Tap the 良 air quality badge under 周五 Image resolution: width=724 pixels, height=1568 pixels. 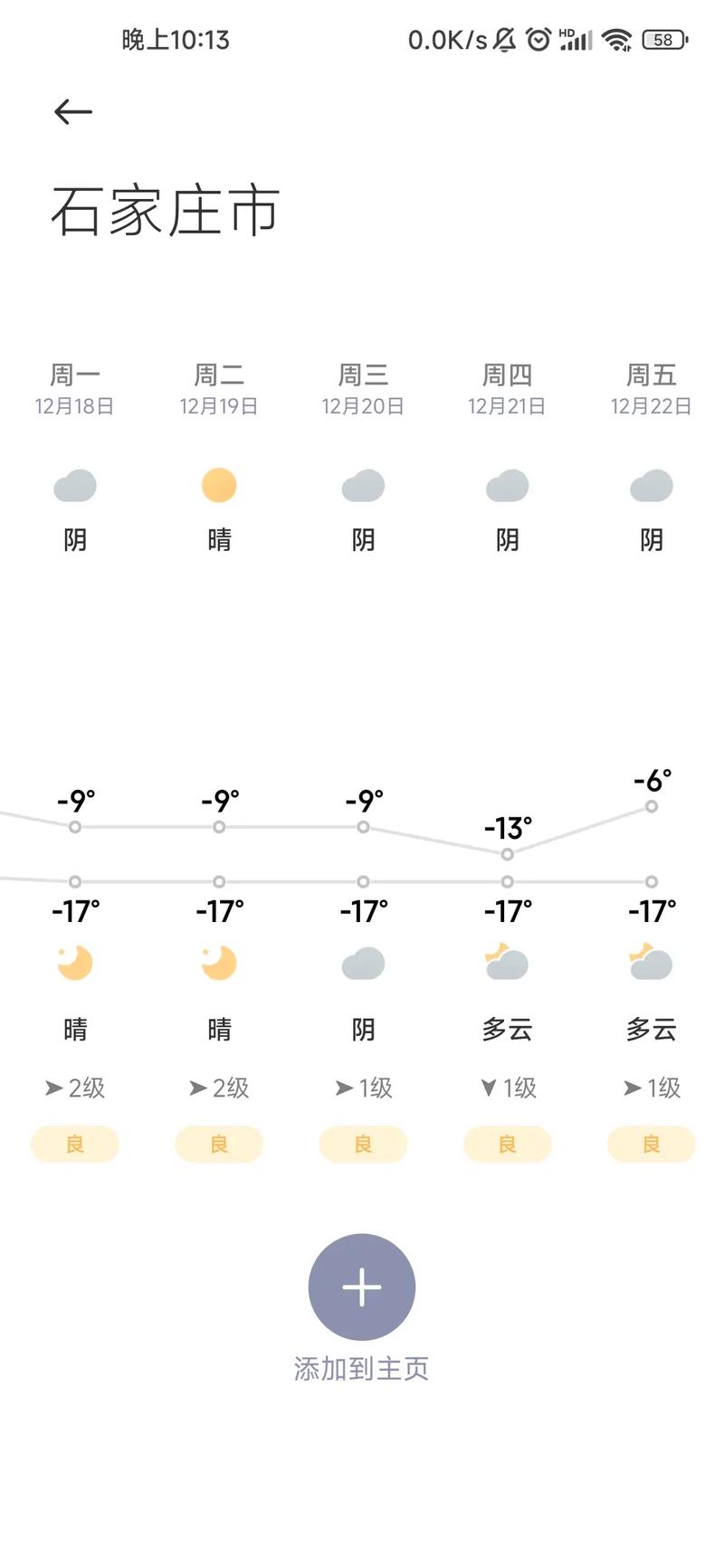coord(651,1144)
